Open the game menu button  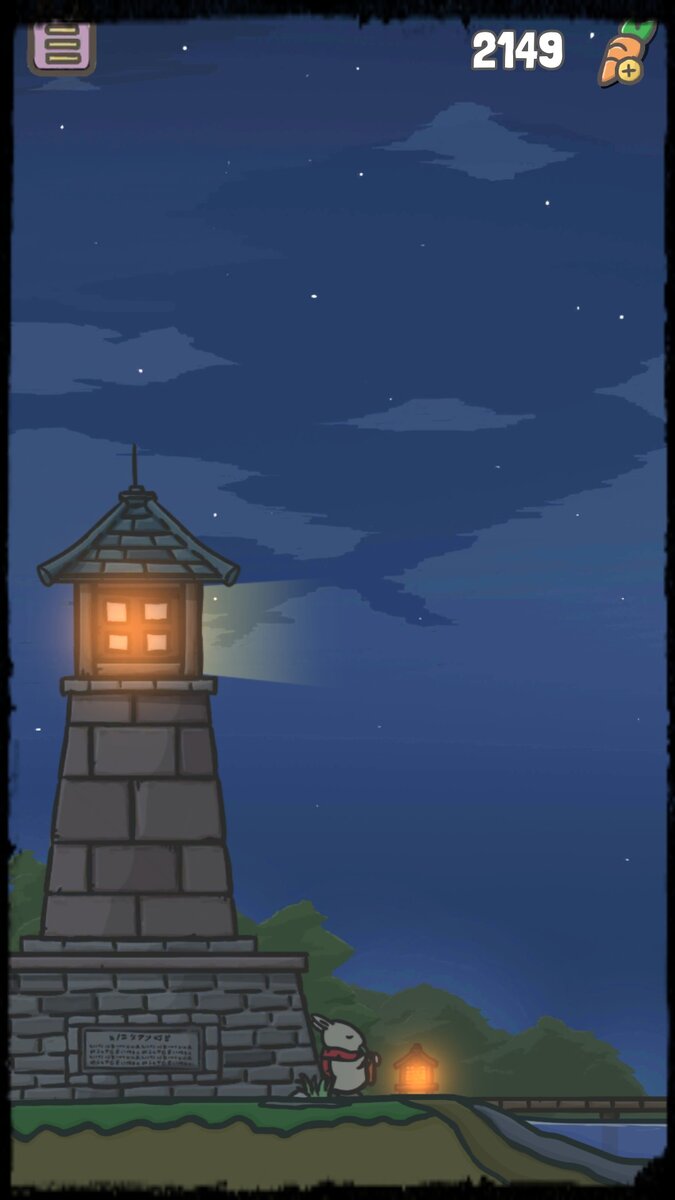(62, 45)
